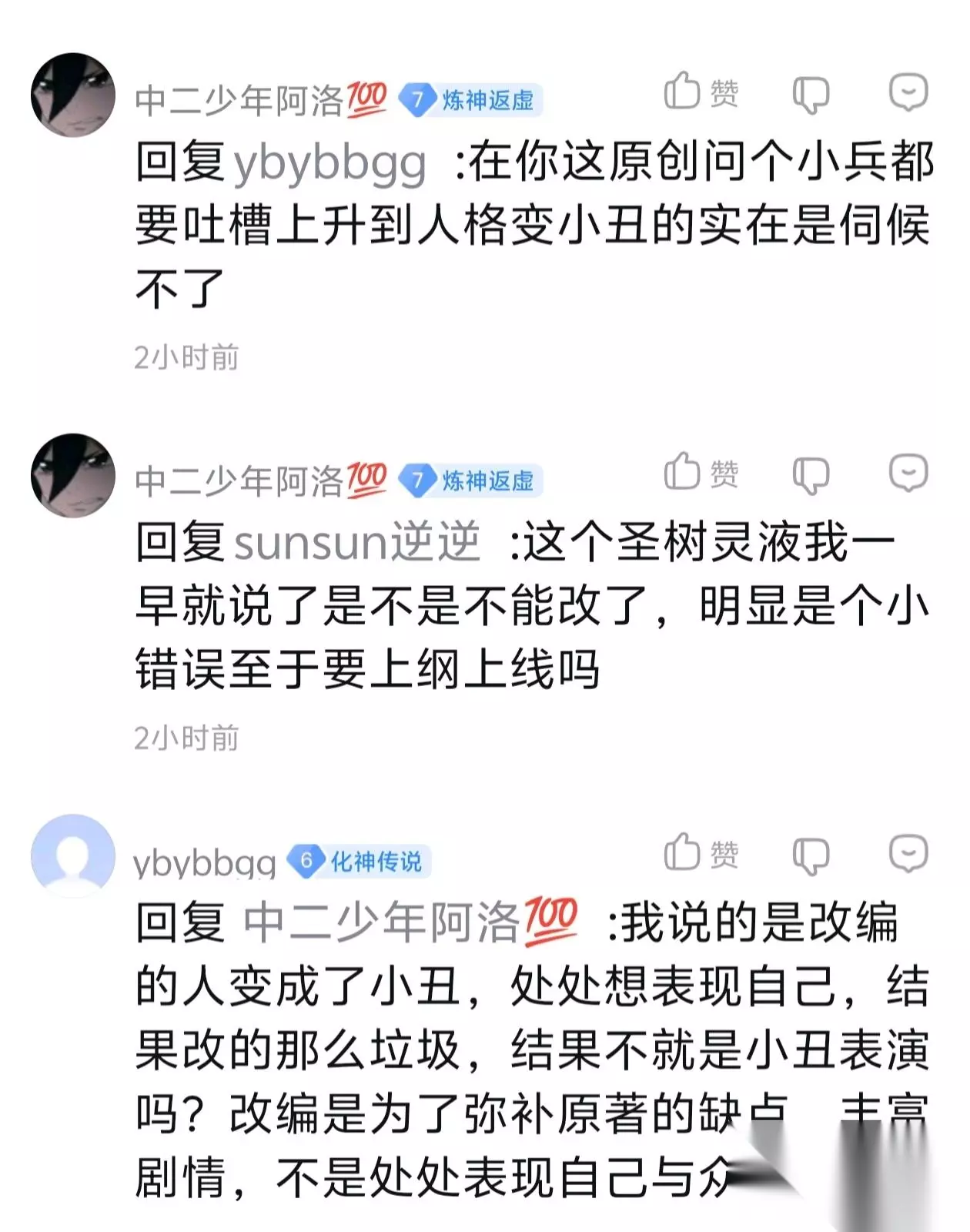
Task: Reply to ybybbgg's comment via bubble icon
Action: (908, 852)
